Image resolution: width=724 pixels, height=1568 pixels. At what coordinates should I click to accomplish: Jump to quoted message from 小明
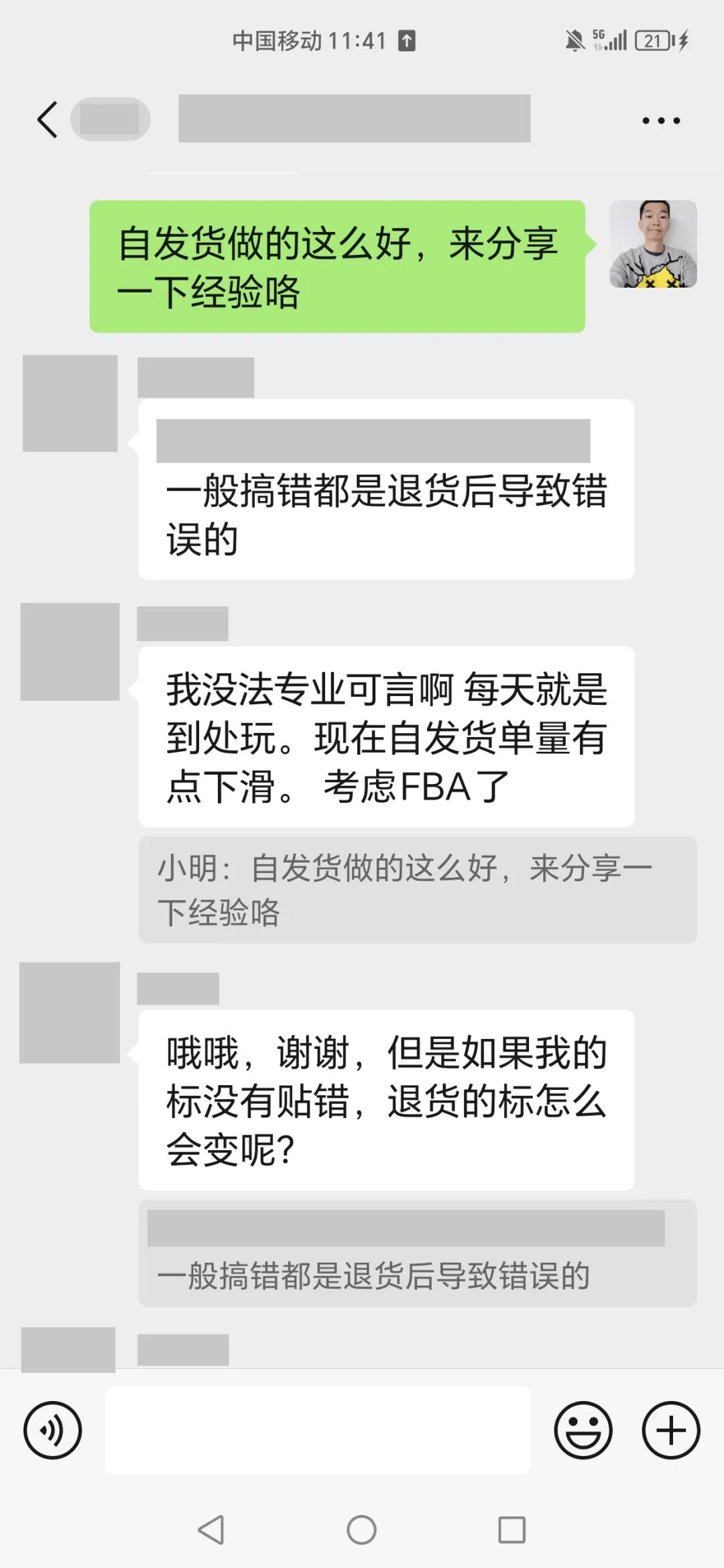point(417,890)
